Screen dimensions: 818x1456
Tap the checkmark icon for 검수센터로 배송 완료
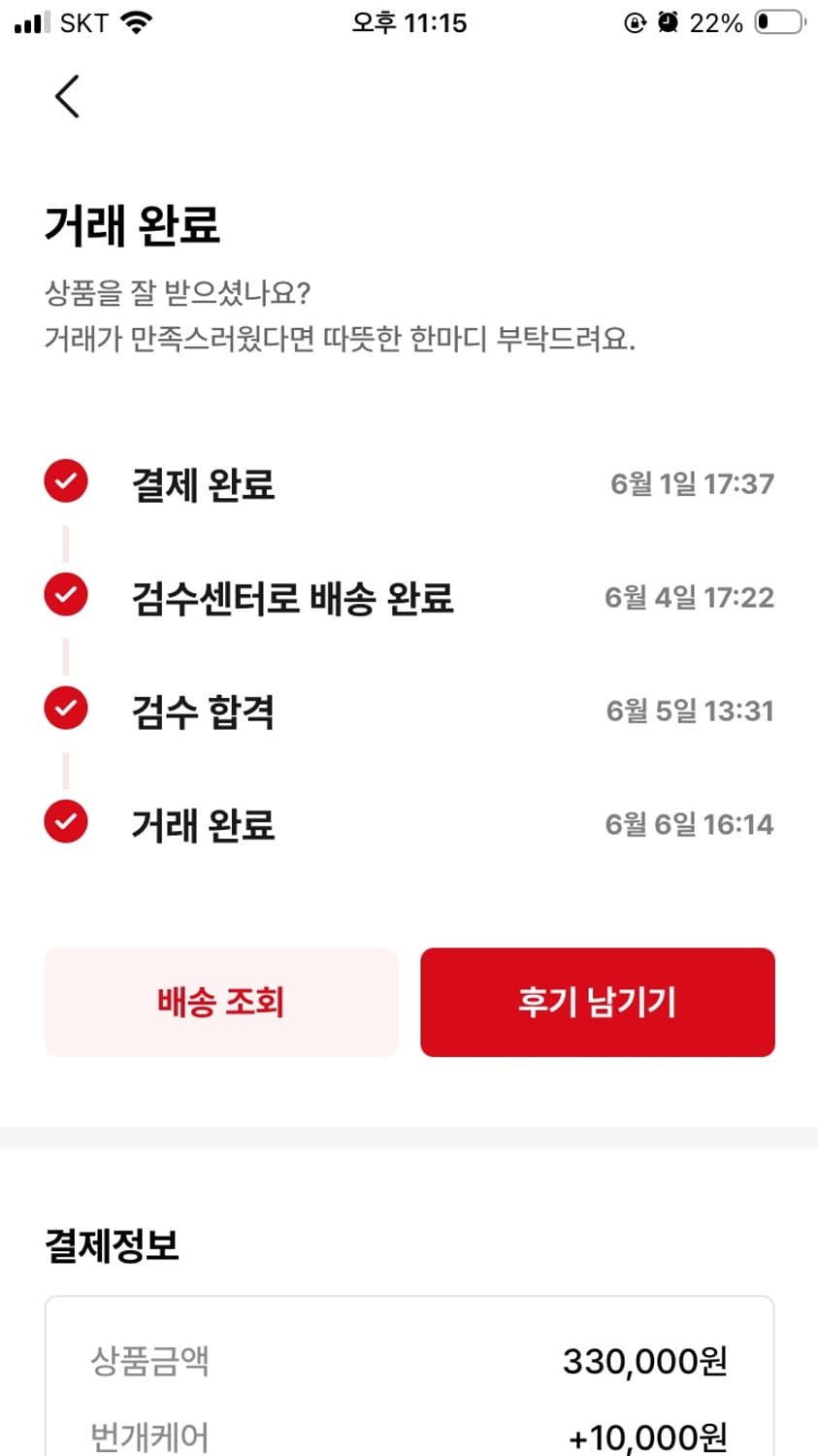[65, 594]
